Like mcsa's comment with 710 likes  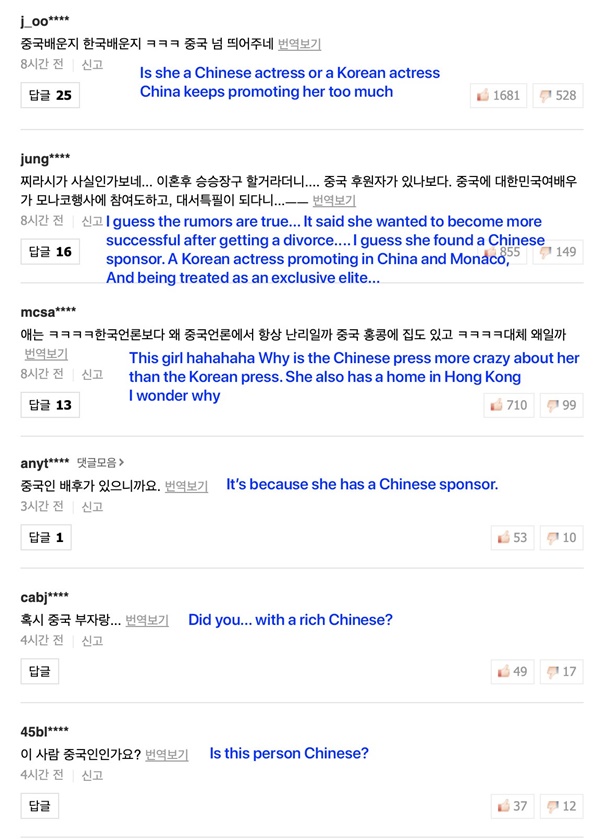point(508,405)
